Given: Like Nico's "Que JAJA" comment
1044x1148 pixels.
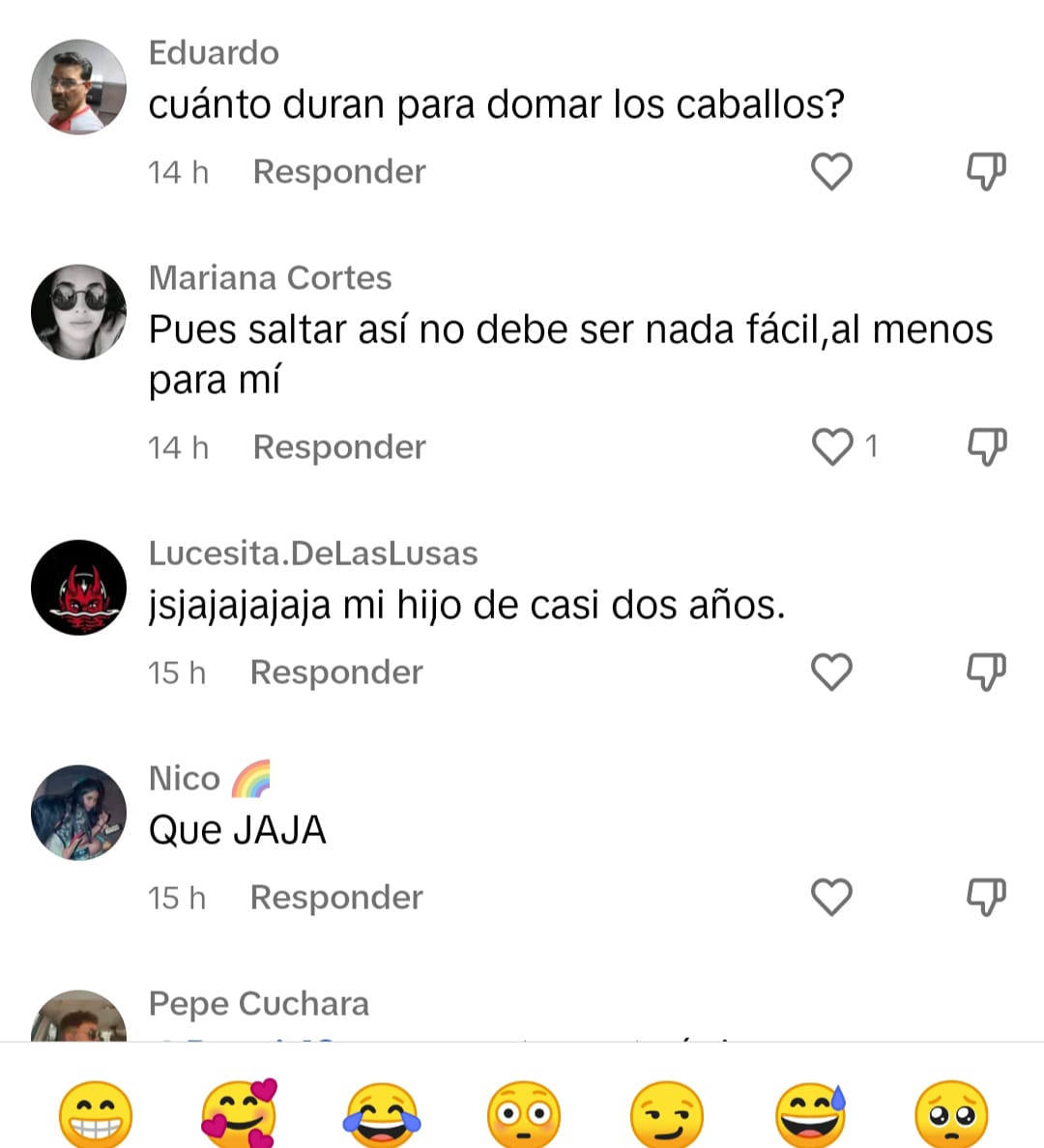Looking at the screenshot, I should (x=830, y=898).
